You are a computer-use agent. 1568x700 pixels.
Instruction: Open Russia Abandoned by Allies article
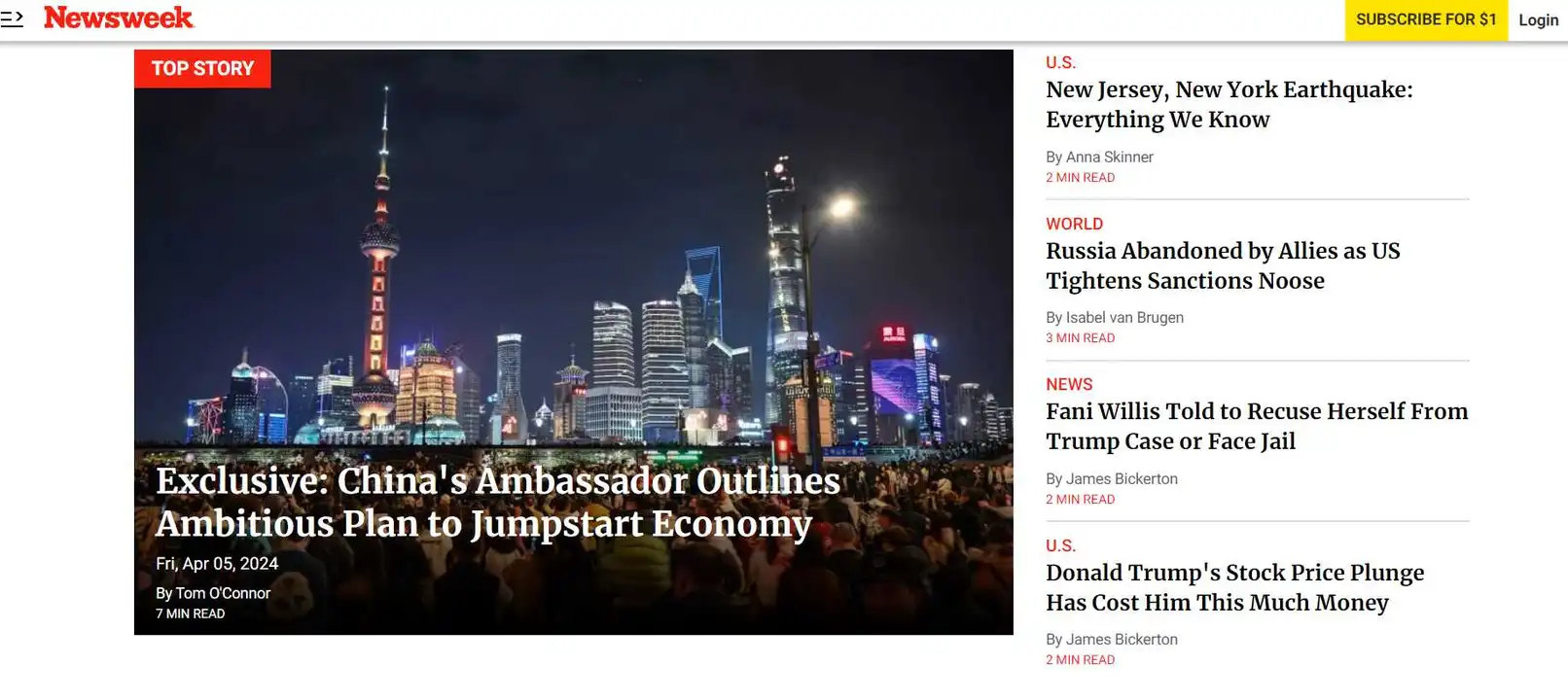[1222, 265]
